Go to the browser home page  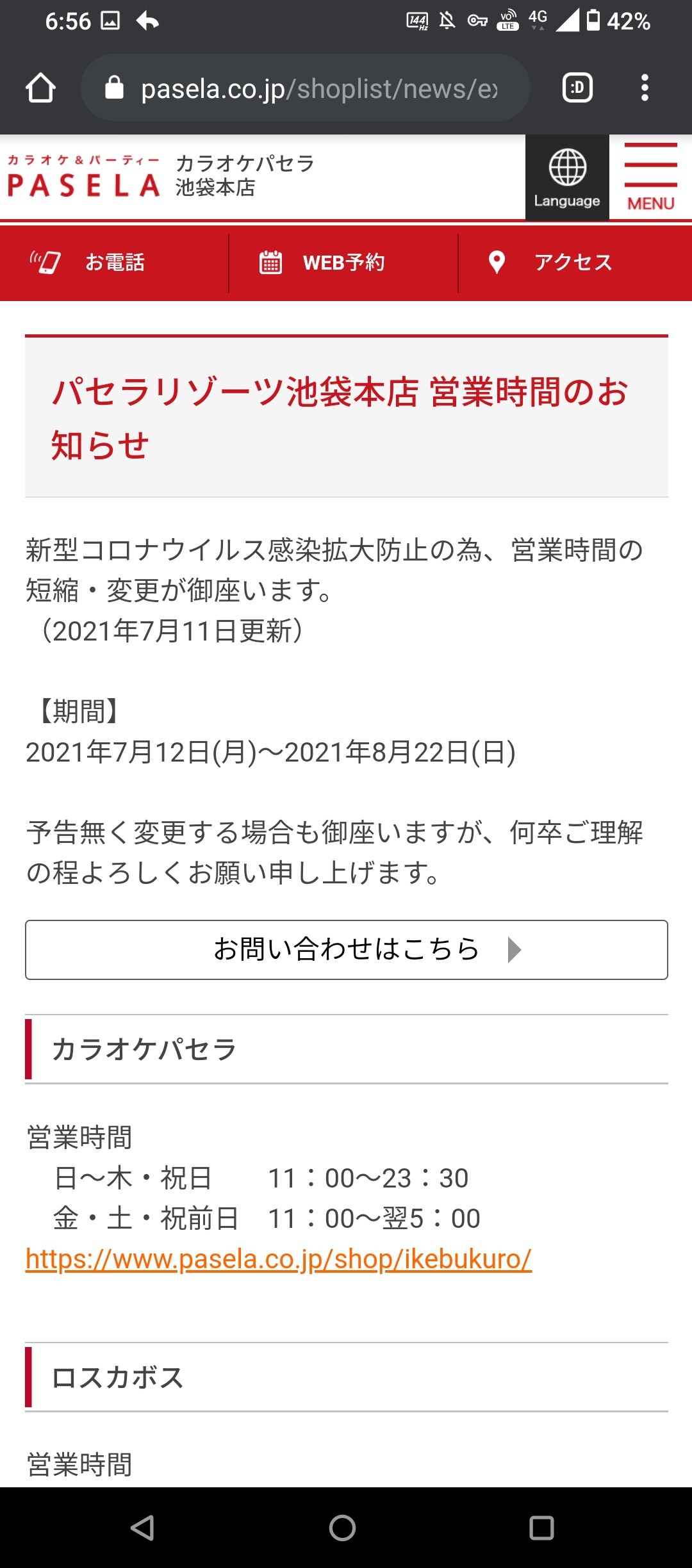[40, 88]
